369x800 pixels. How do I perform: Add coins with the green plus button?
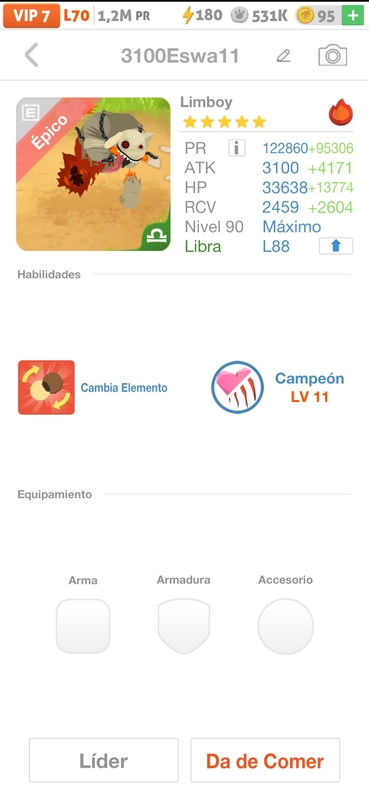pos(353,16)
